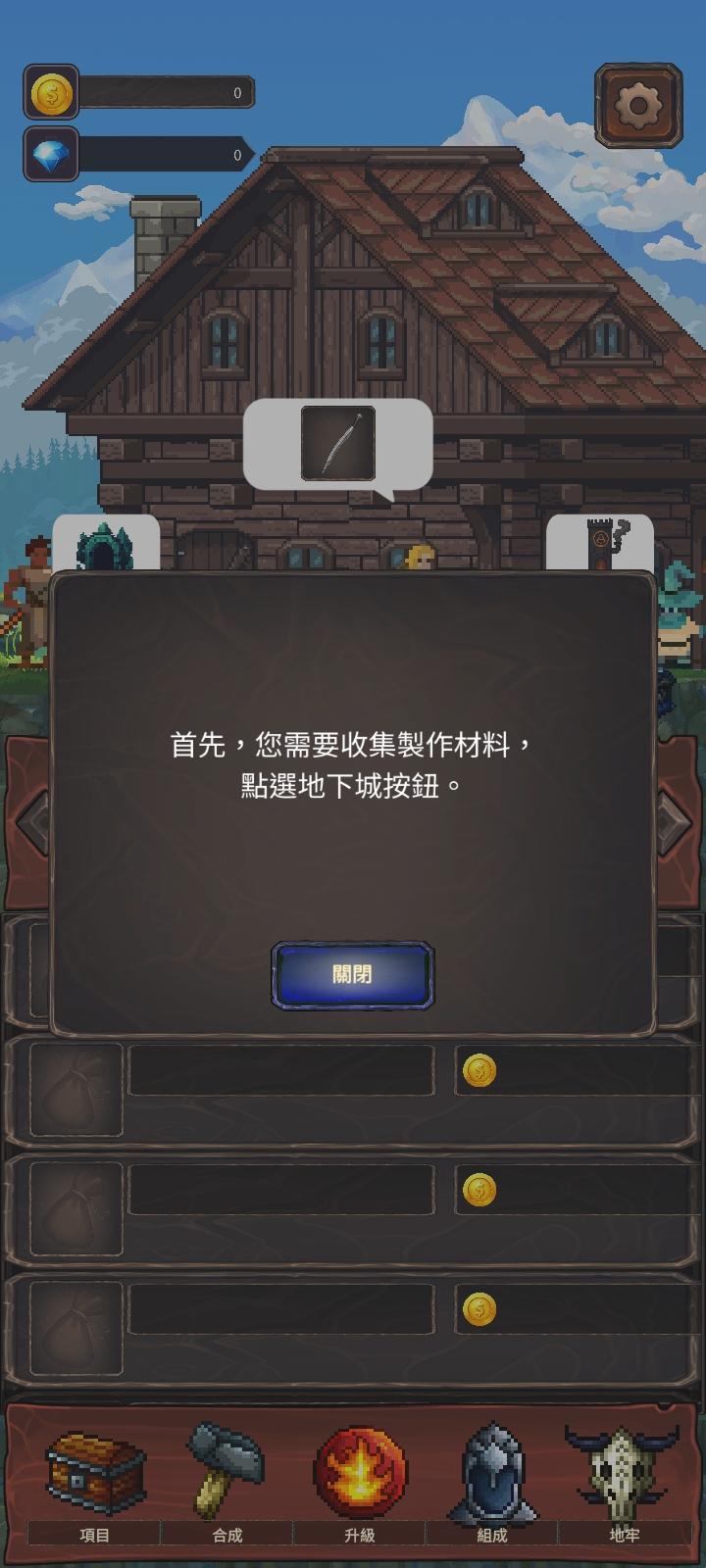Image resolution: width=706 pixels, height=1568 pixels.
Task: Tap the sword order speech bubble
Action: (x=337, y=444)
